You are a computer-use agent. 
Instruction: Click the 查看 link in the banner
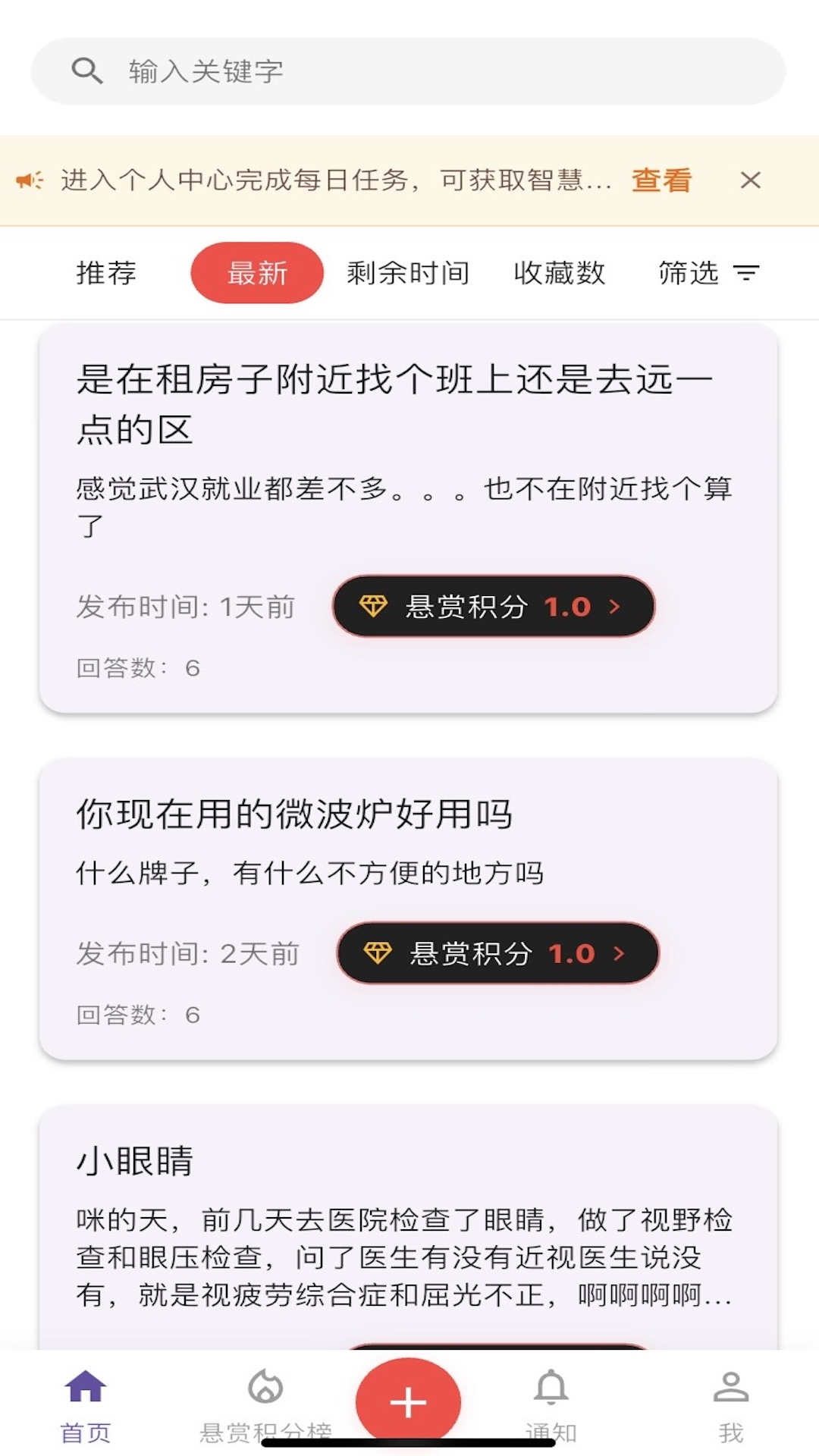click(x=660, y=180)
